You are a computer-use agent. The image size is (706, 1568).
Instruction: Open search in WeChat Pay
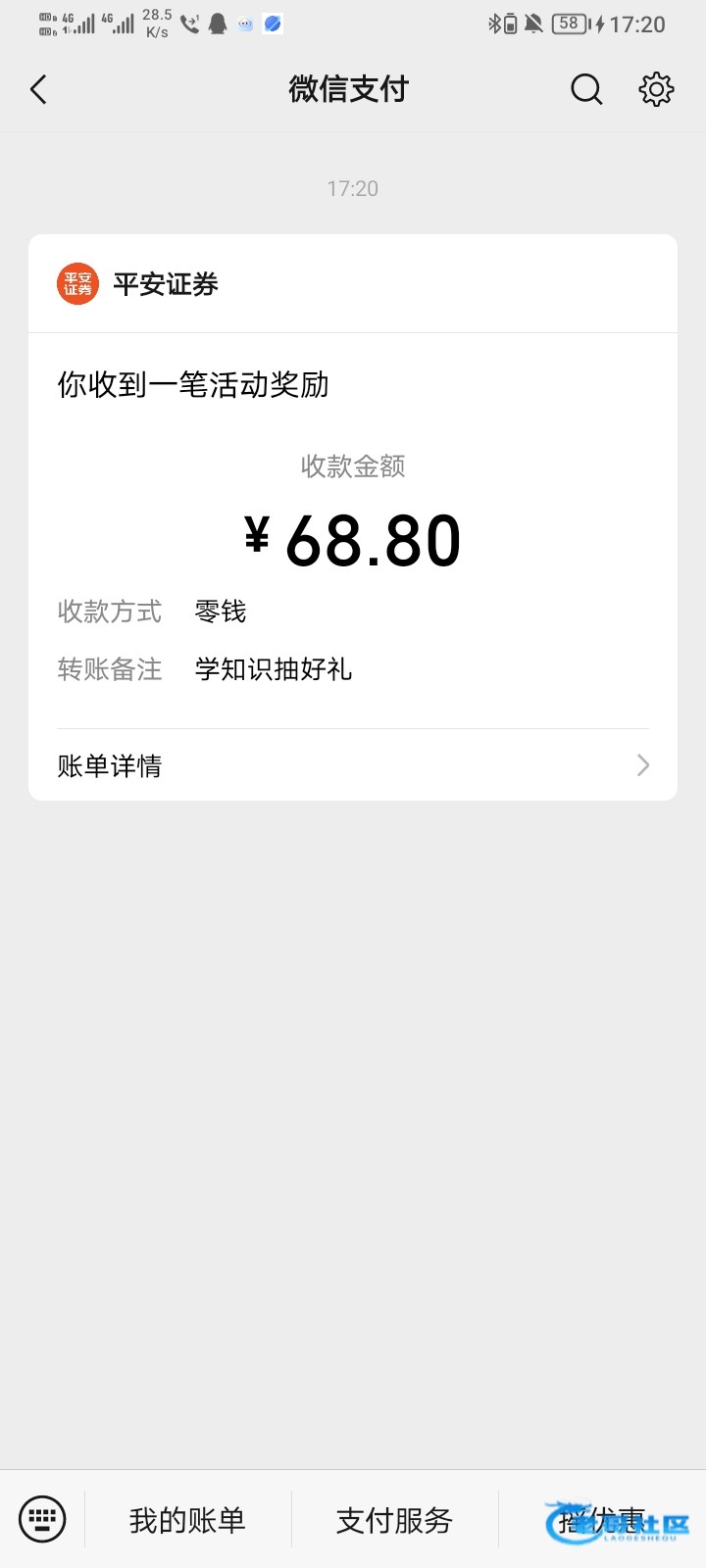click(586, 89)
